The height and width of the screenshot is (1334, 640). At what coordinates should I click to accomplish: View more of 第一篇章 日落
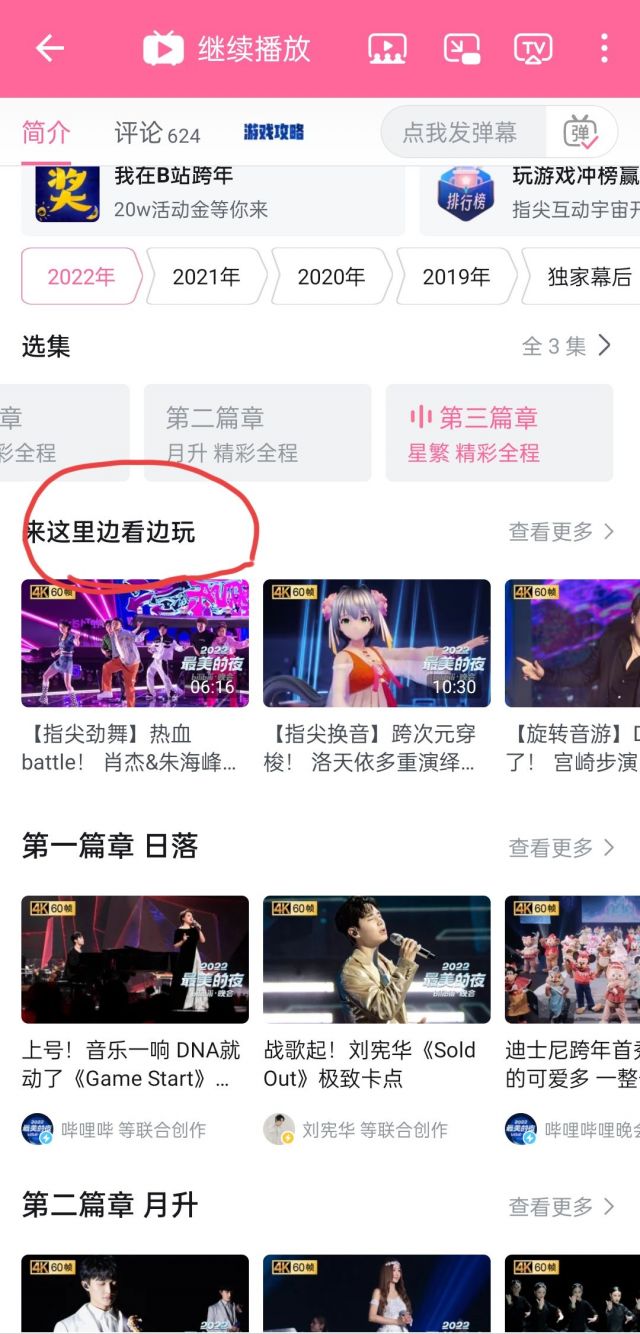(562, 848)
